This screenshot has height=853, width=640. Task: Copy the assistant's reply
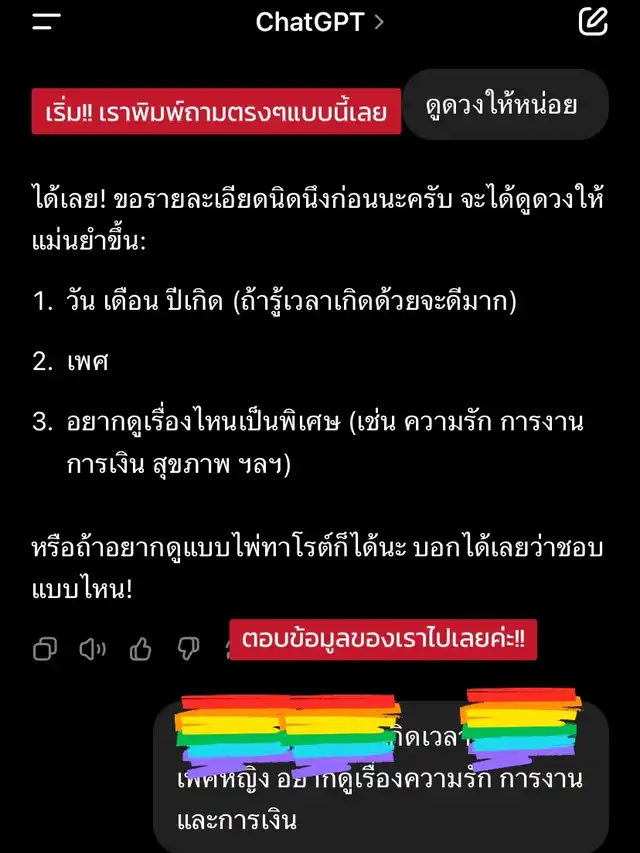[x=45, y=649]
